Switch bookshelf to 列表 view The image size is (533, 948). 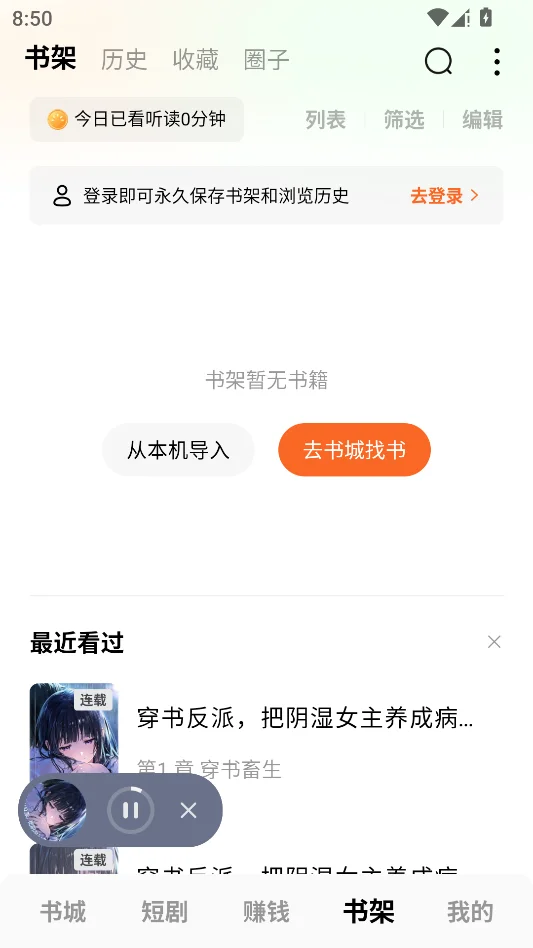pyautogui.click(x=326, y=120)
